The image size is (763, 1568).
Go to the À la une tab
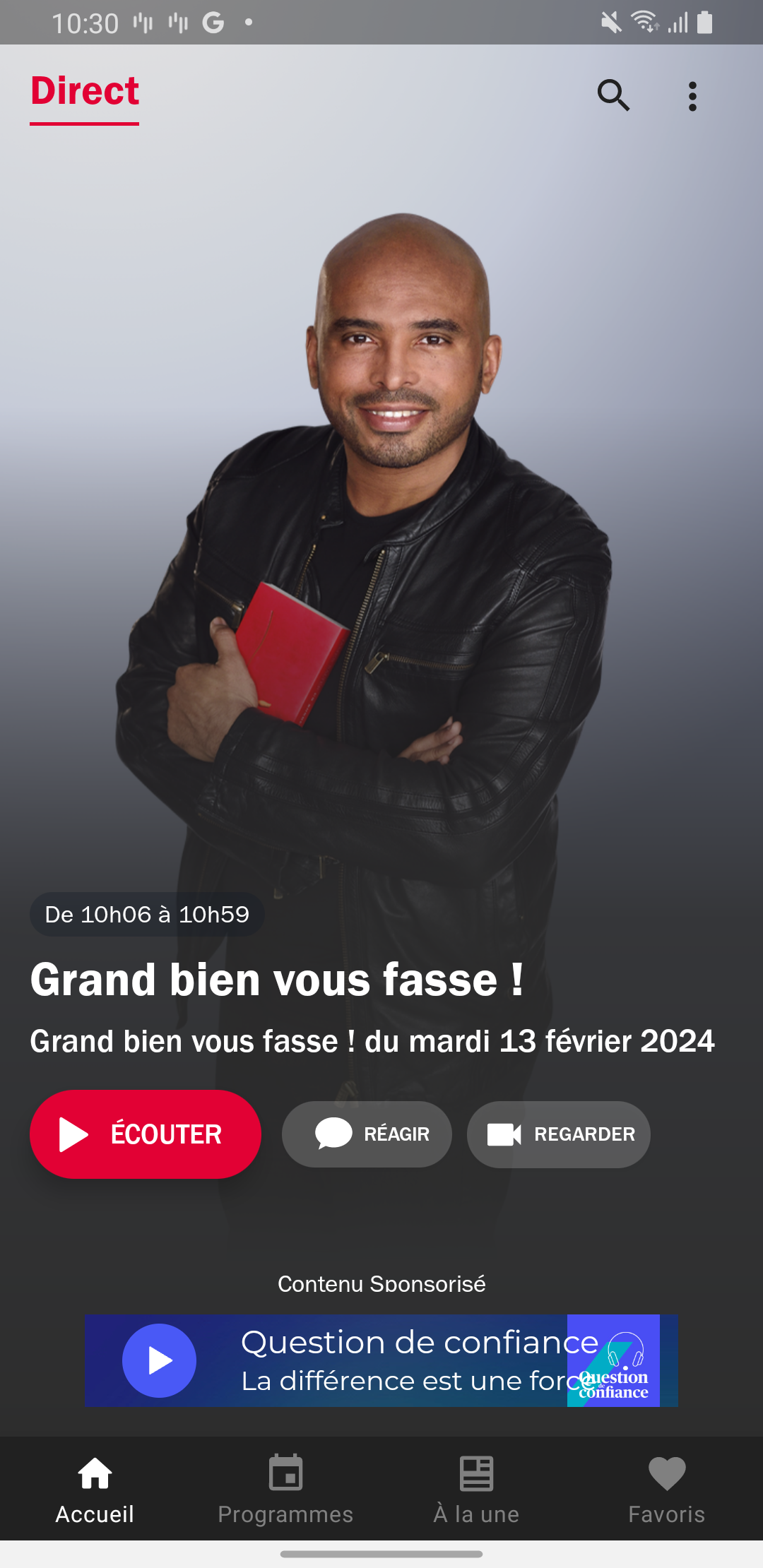click(x=476, y=1489)
